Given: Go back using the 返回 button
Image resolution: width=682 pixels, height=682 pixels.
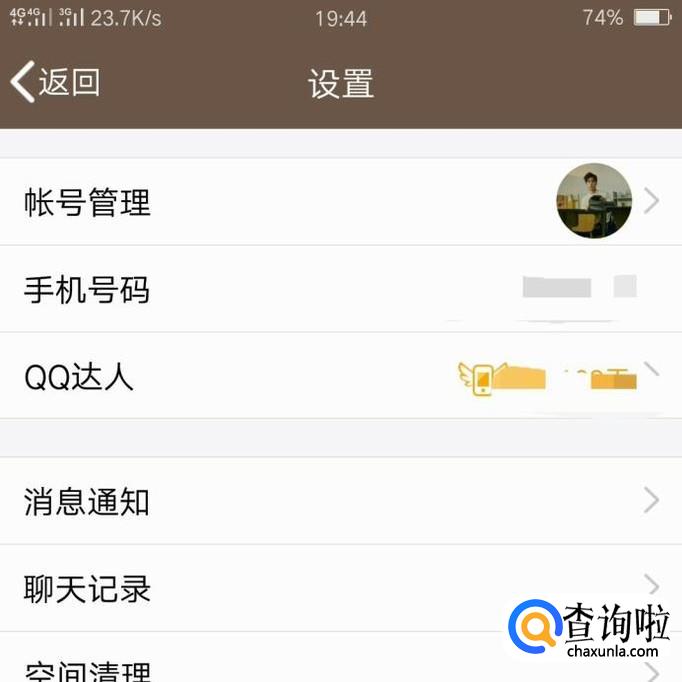Looking at the screenshot, I should point(56,82).
